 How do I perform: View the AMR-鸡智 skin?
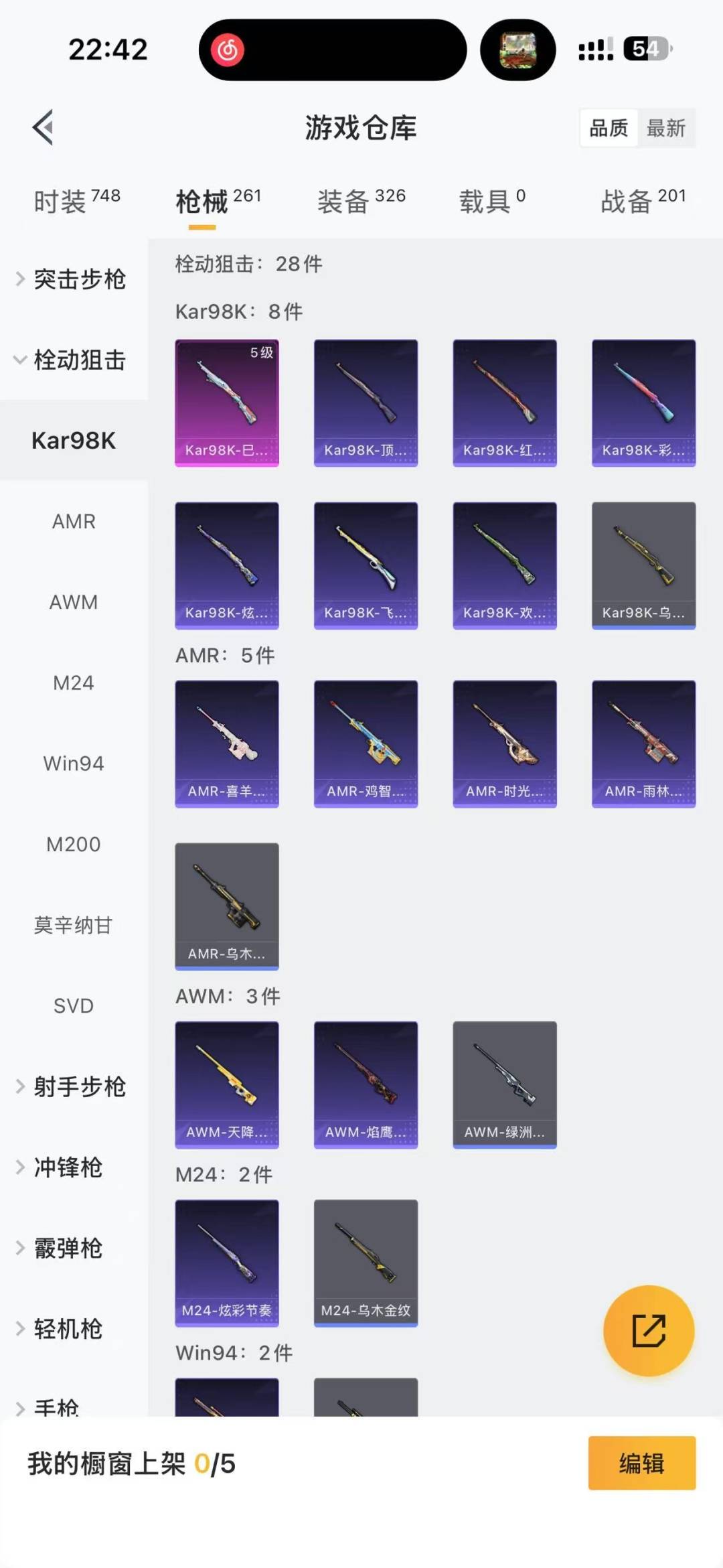click(366, 743)
